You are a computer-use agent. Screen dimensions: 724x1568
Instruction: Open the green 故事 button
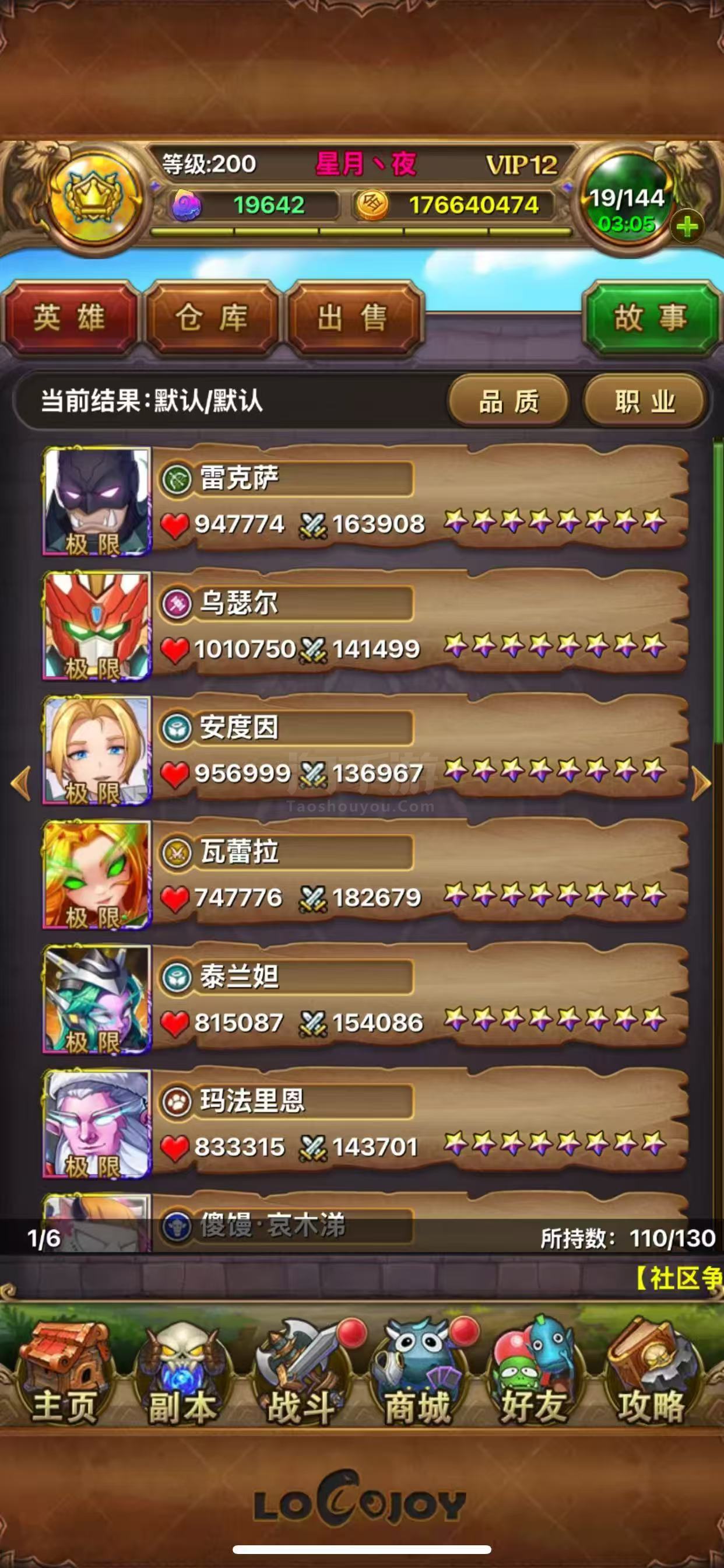650,318
